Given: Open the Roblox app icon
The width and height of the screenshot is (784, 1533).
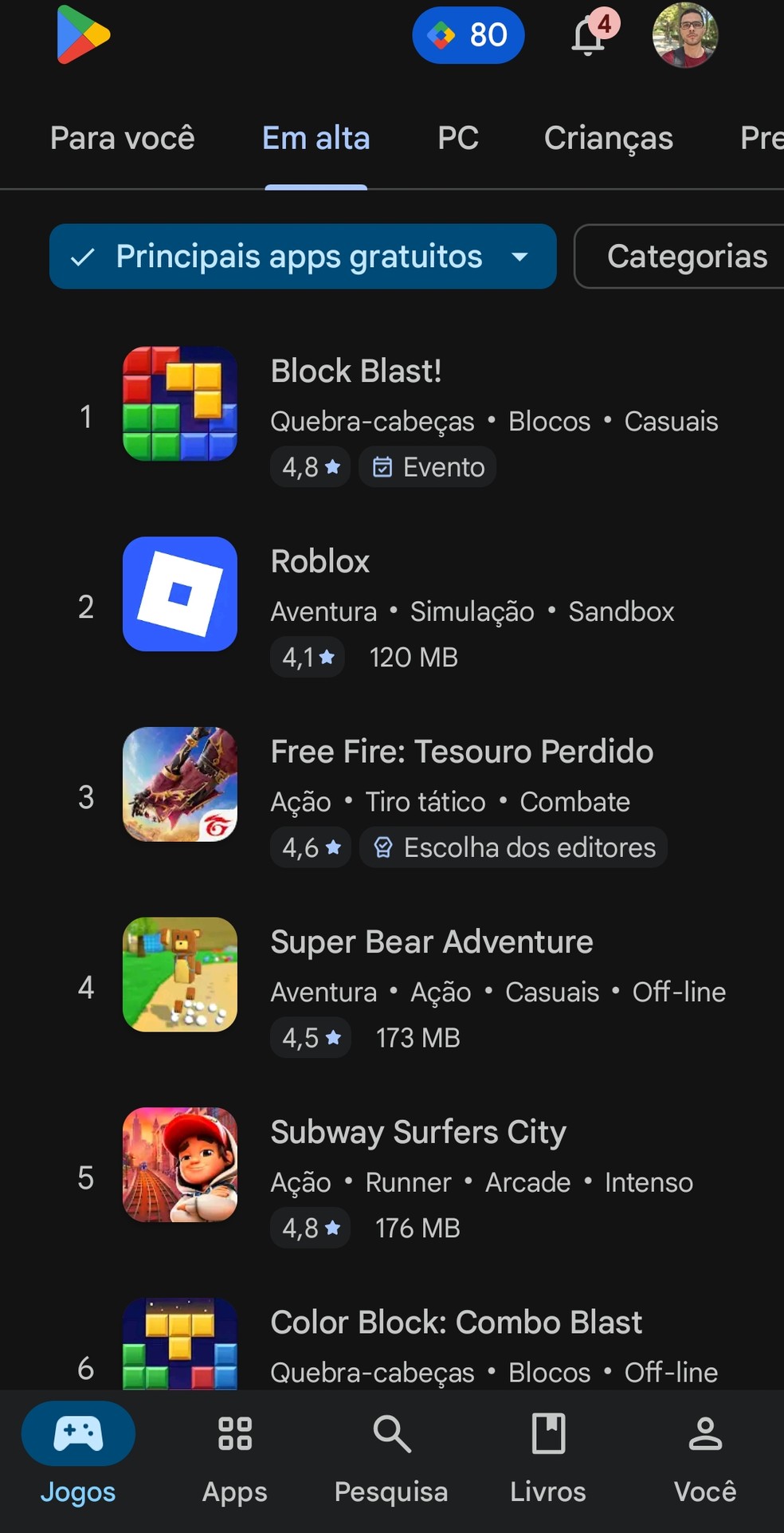Looking at the screenshot, I should pyautogui.click(x=179, y=595).
